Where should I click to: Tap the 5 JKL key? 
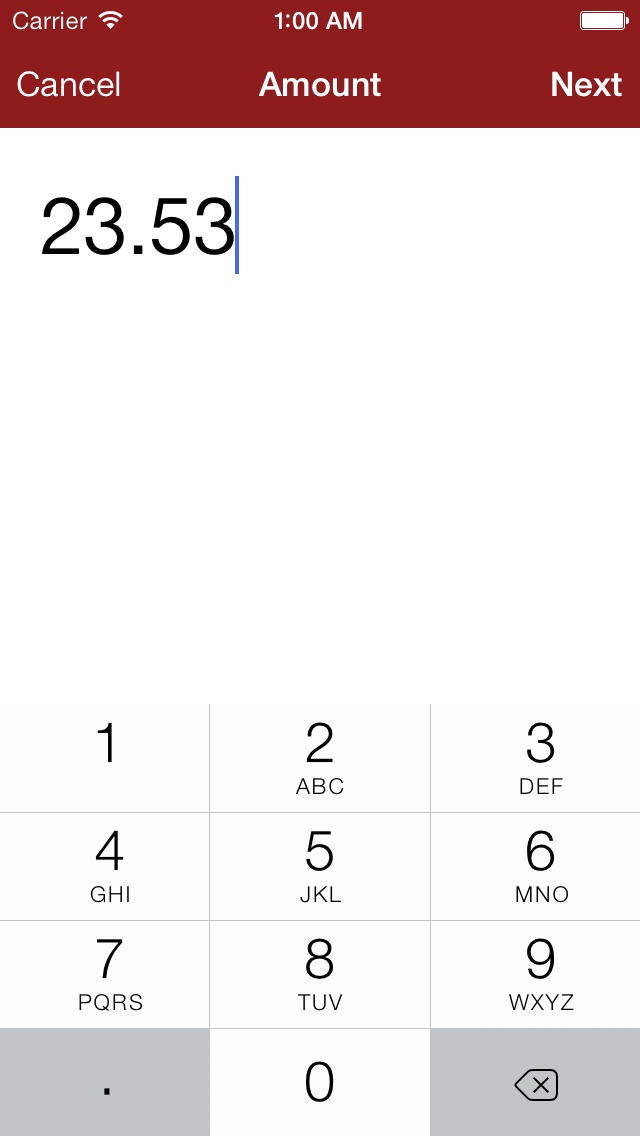[320, 866]
